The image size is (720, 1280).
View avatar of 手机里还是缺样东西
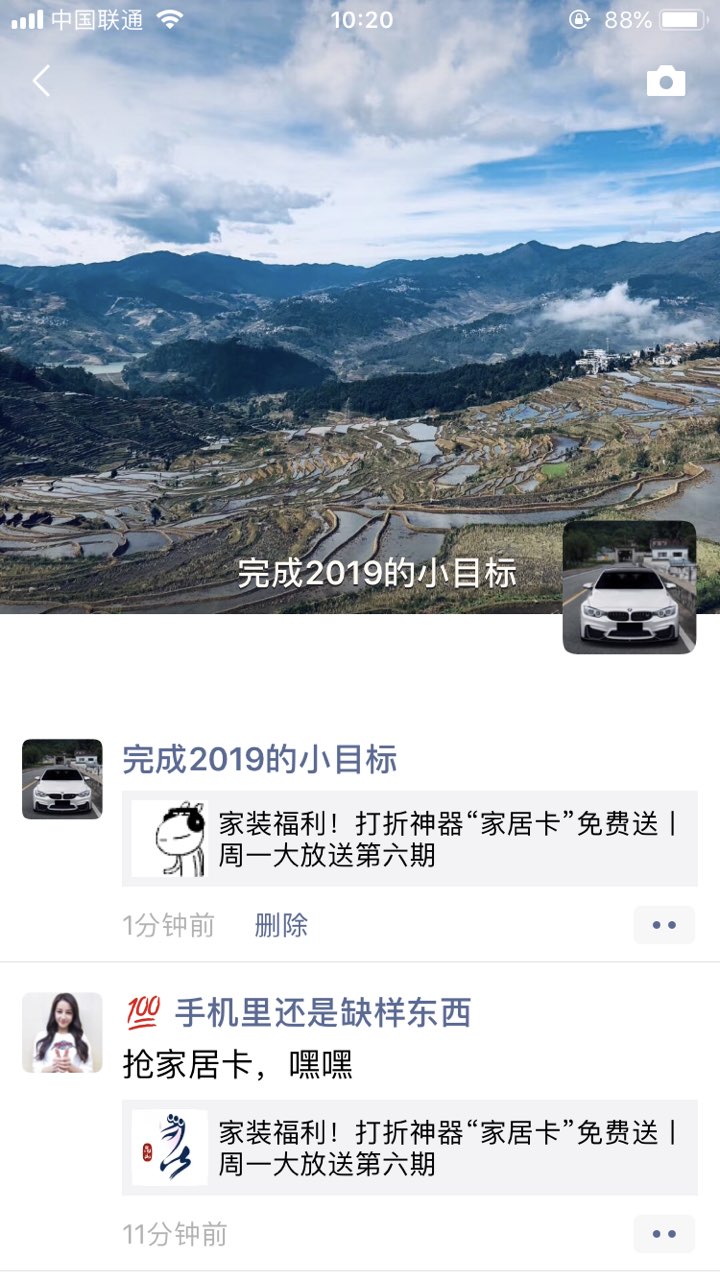pos(62,1032)
